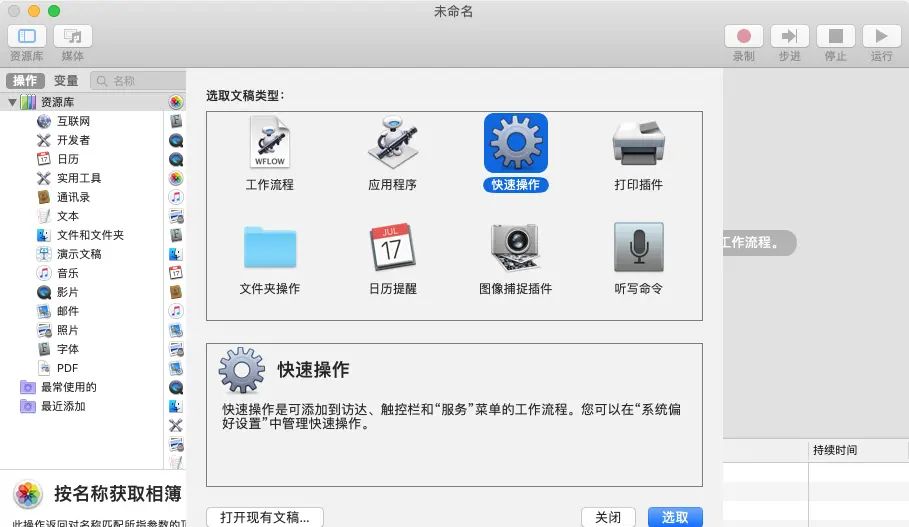Viewport: 909px width, 527px height.
Task: Choose the 听写命令 document type
Action: (638, 257)
